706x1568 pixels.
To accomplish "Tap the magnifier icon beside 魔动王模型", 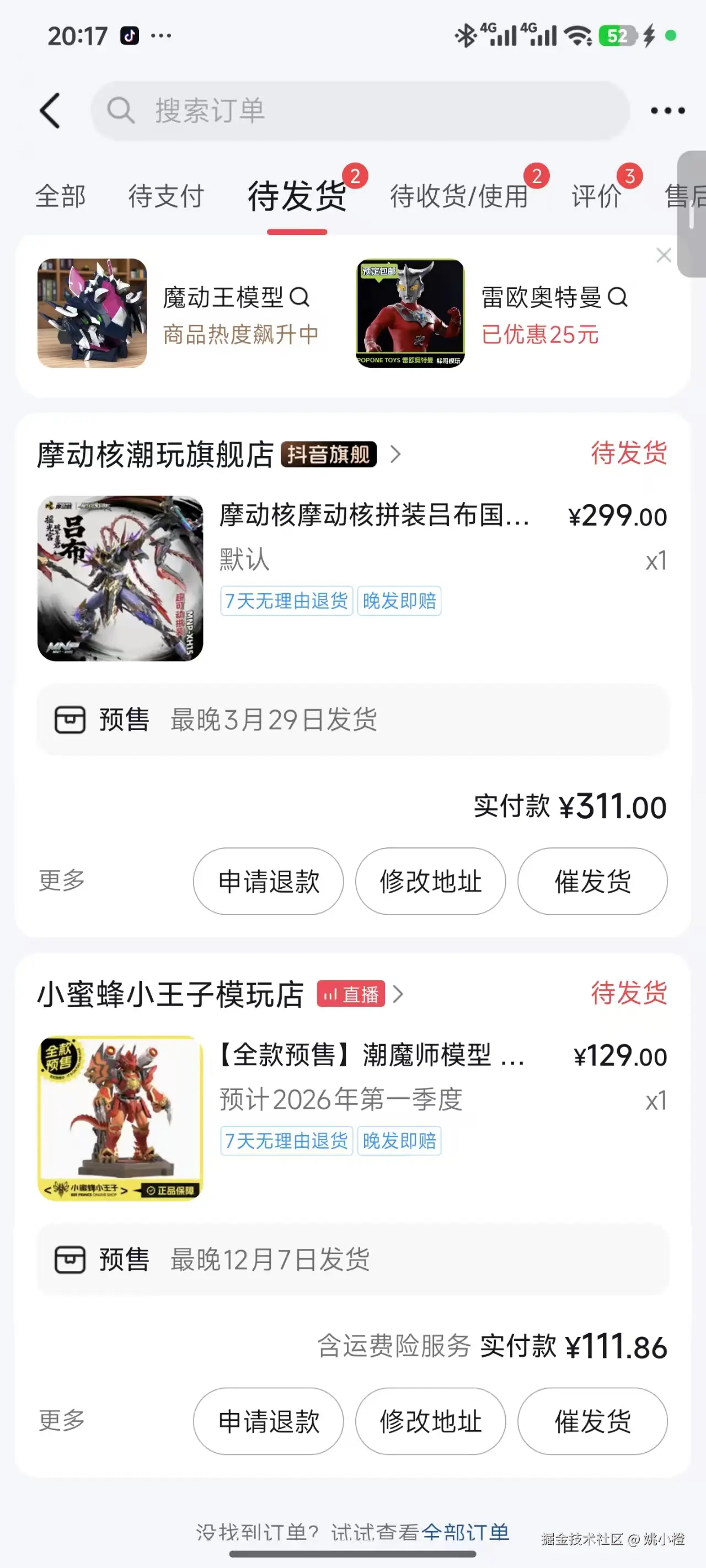I will tap(298, 298).
